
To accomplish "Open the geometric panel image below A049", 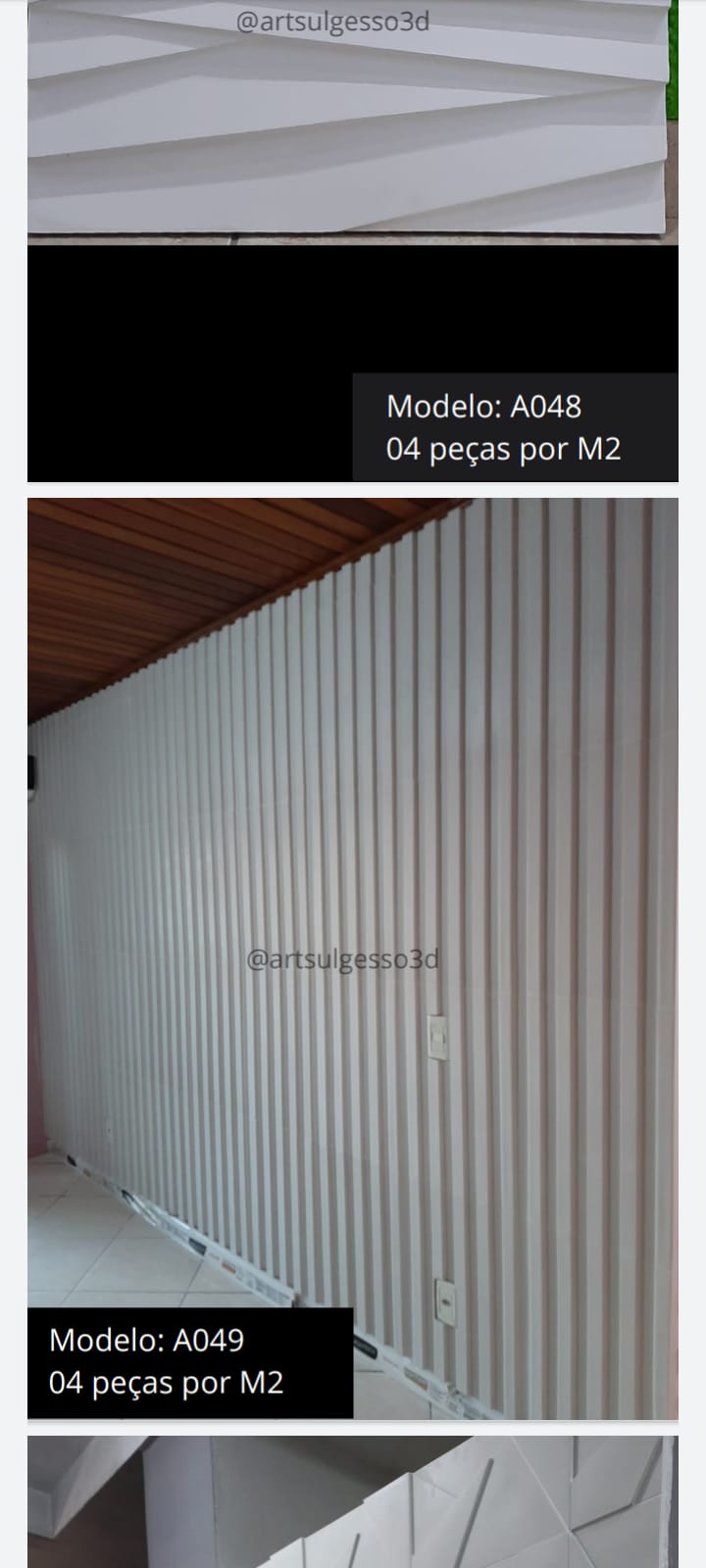I will pyautogui.click(x=353, y=1501).
